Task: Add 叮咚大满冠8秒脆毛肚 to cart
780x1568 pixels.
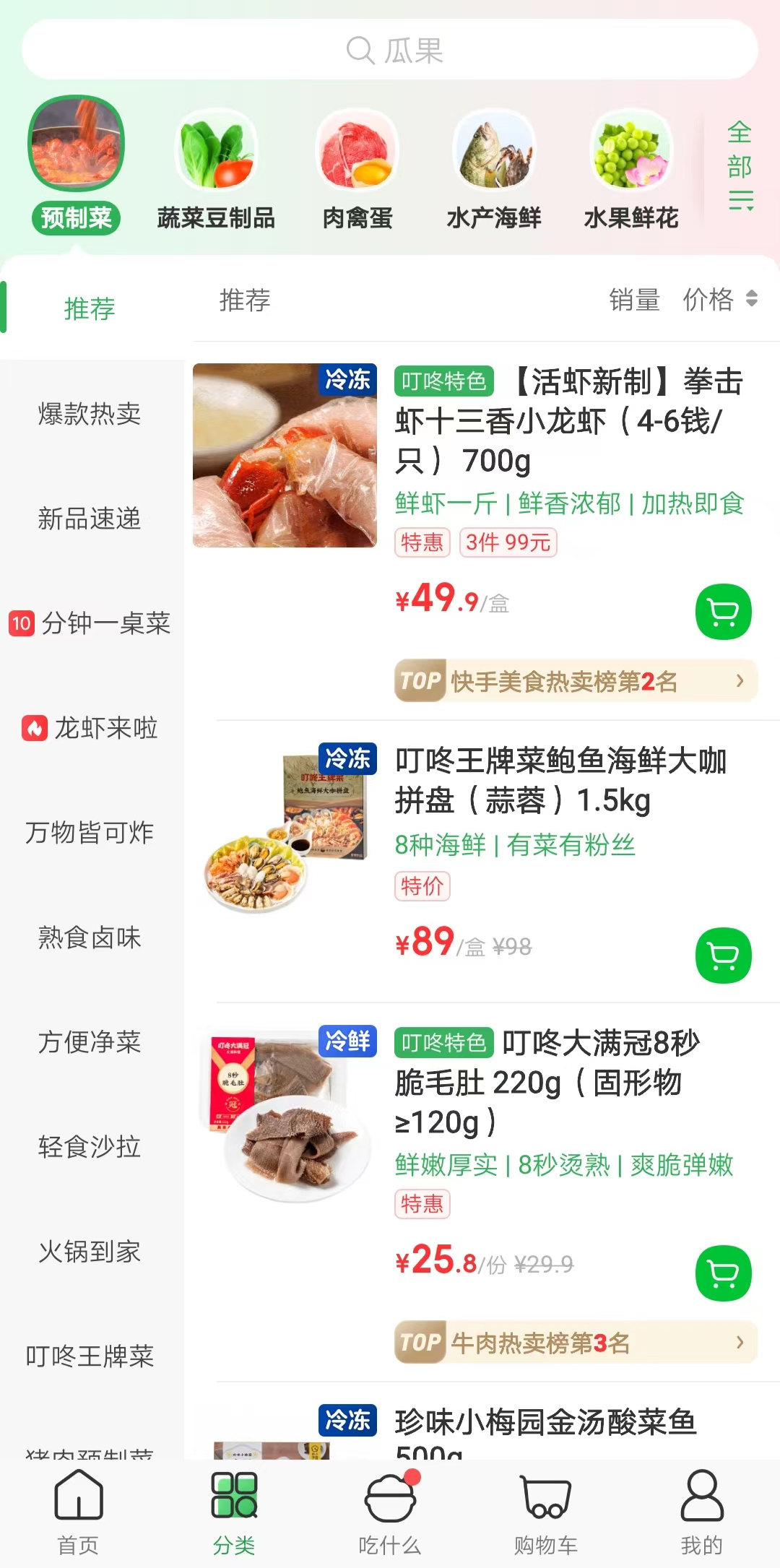Action: 723,1273
